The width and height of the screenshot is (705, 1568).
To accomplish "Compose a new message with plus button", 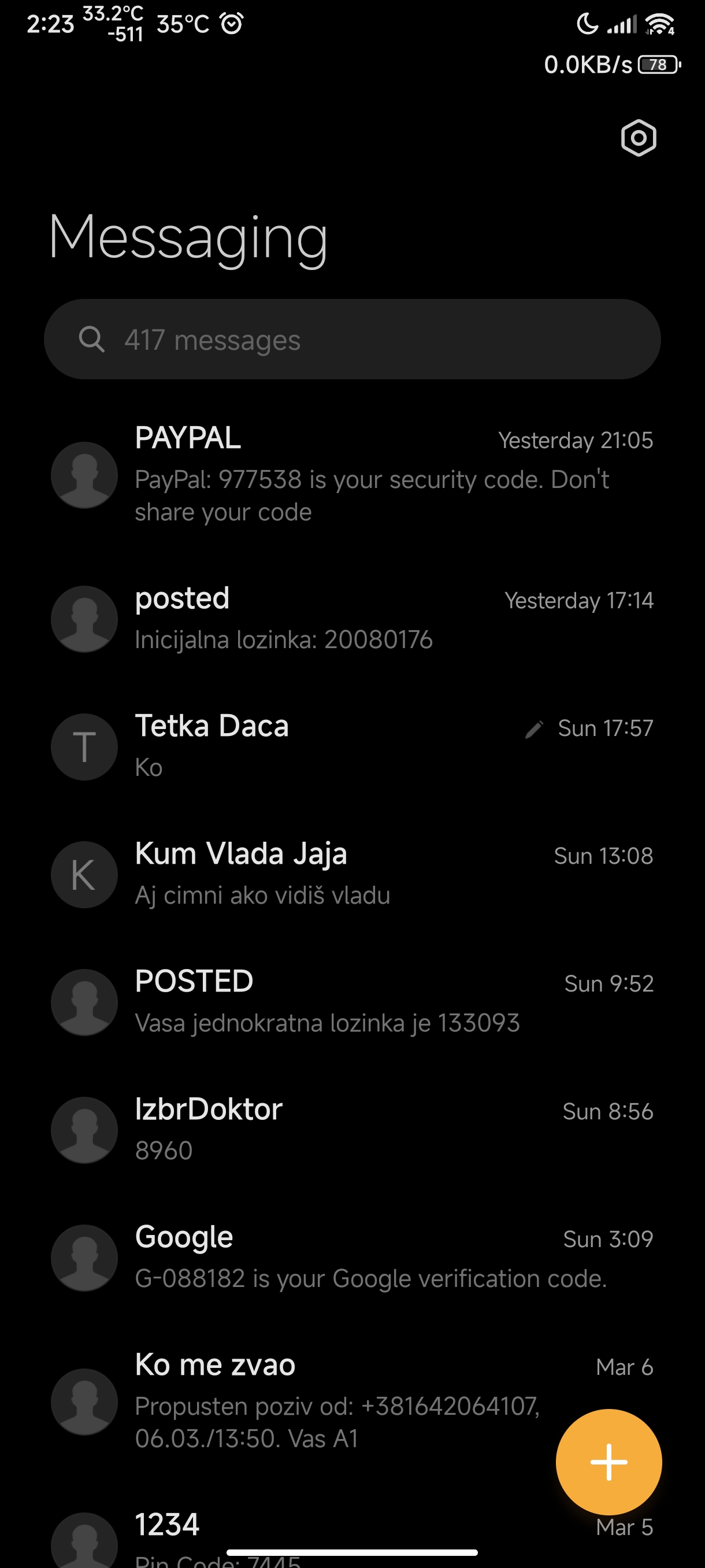I will [608, 1462].
